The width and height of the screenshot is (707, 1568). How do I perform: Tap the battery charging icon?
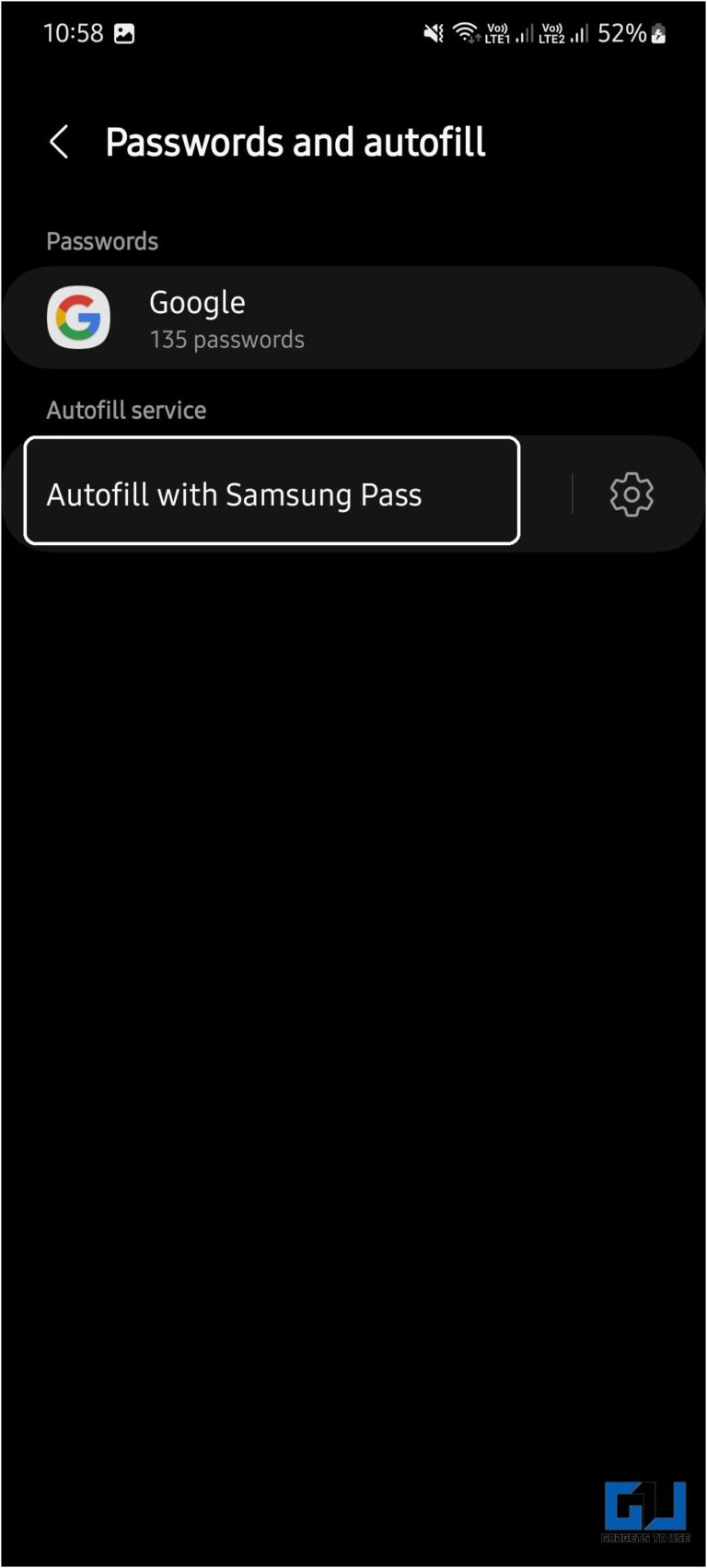(x=660, y=33)
